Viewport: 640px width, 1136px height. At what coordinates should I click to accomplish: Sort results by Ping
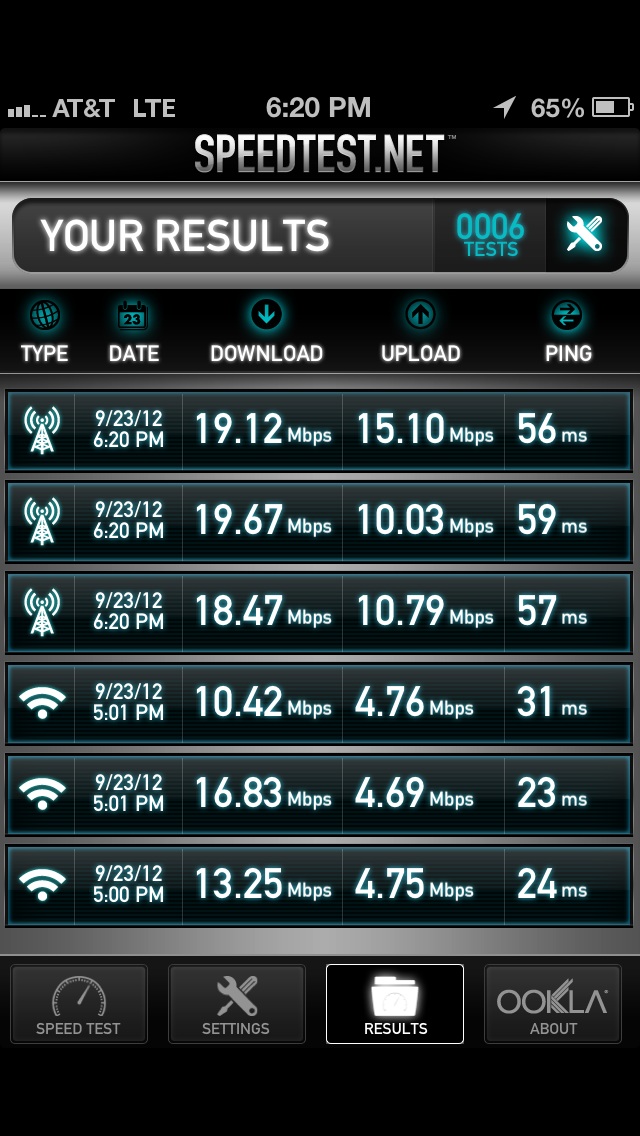pos(568,333)
